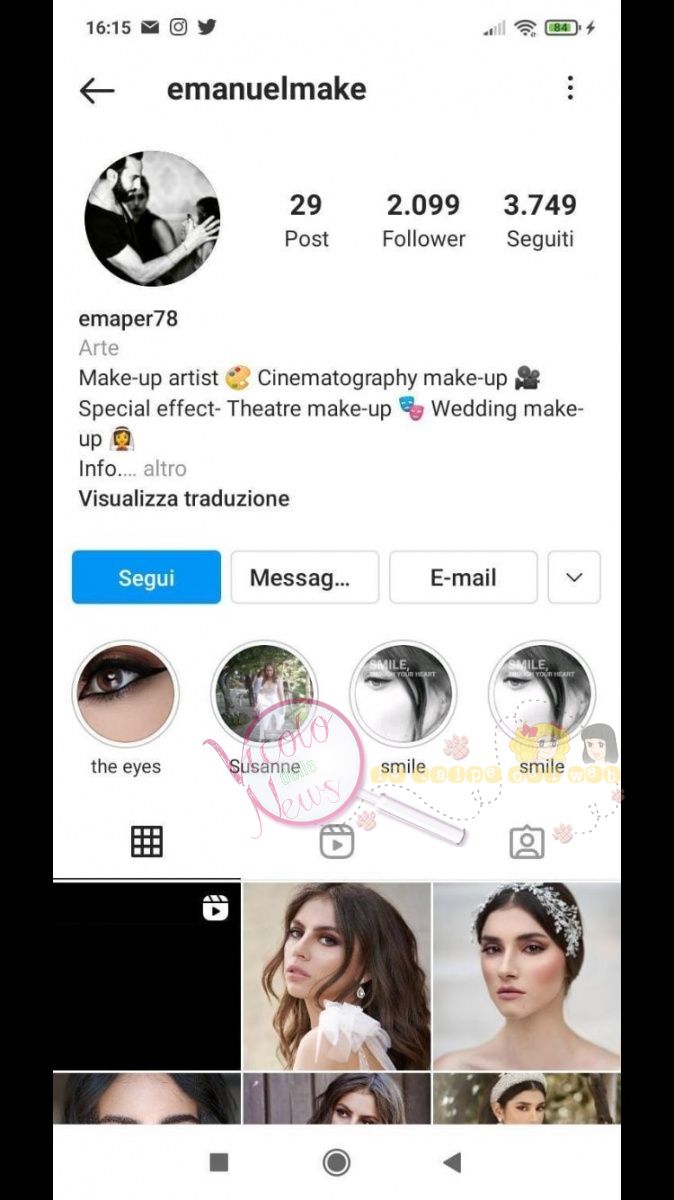View the emanuelmake profile picture

(152, 219)
